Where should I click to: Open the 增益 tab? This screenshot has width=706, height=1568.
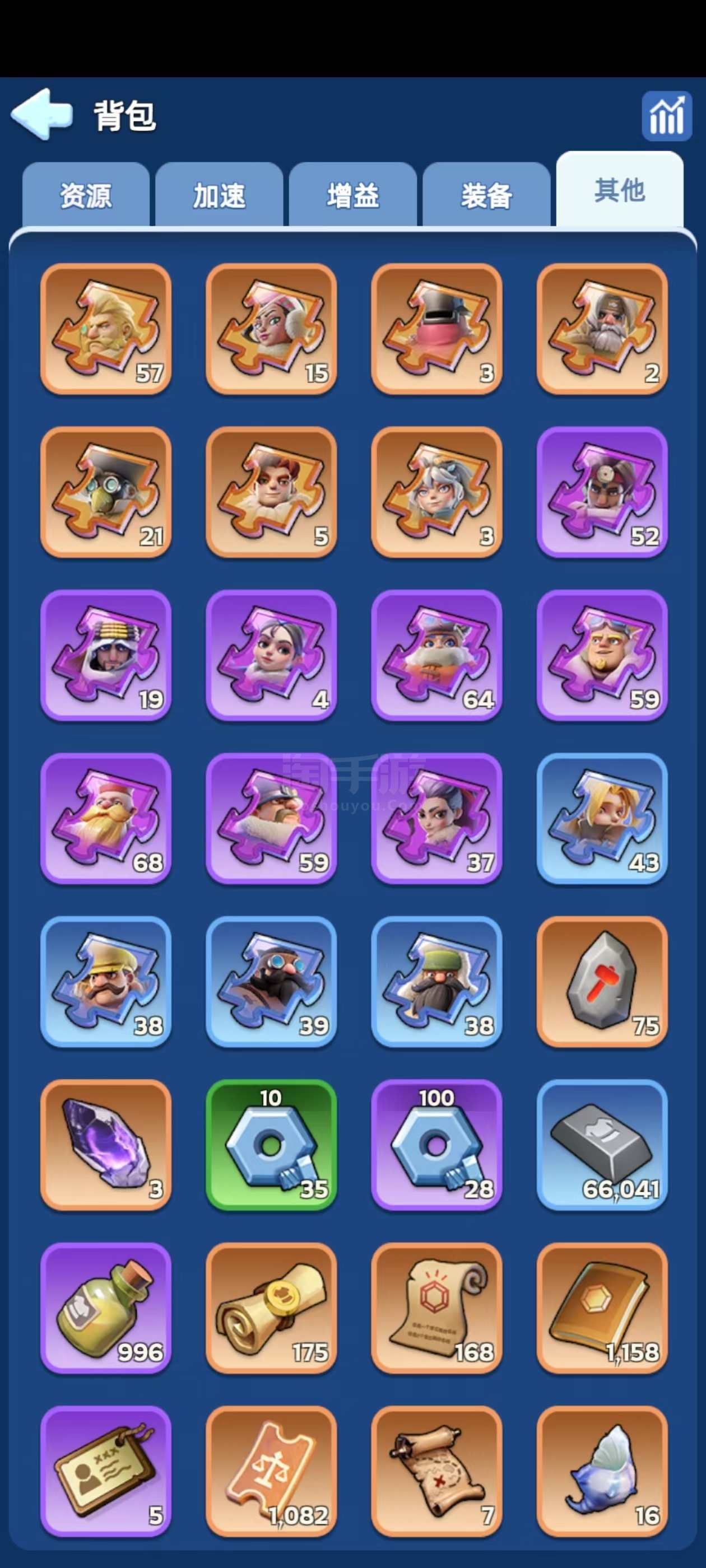coord(352,196)
